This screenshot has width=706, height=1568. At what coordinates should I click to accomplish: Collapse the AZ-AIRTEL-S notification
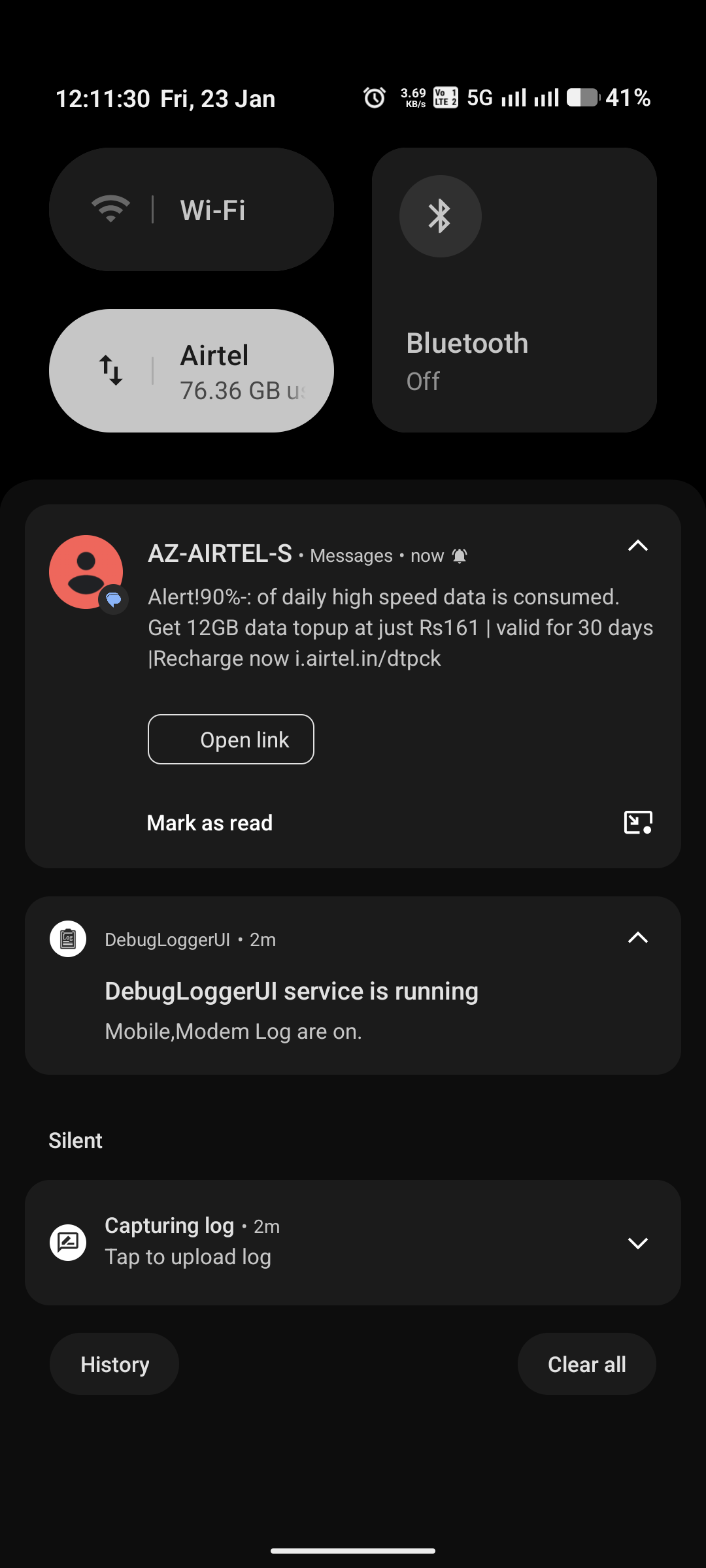(637, 546)
